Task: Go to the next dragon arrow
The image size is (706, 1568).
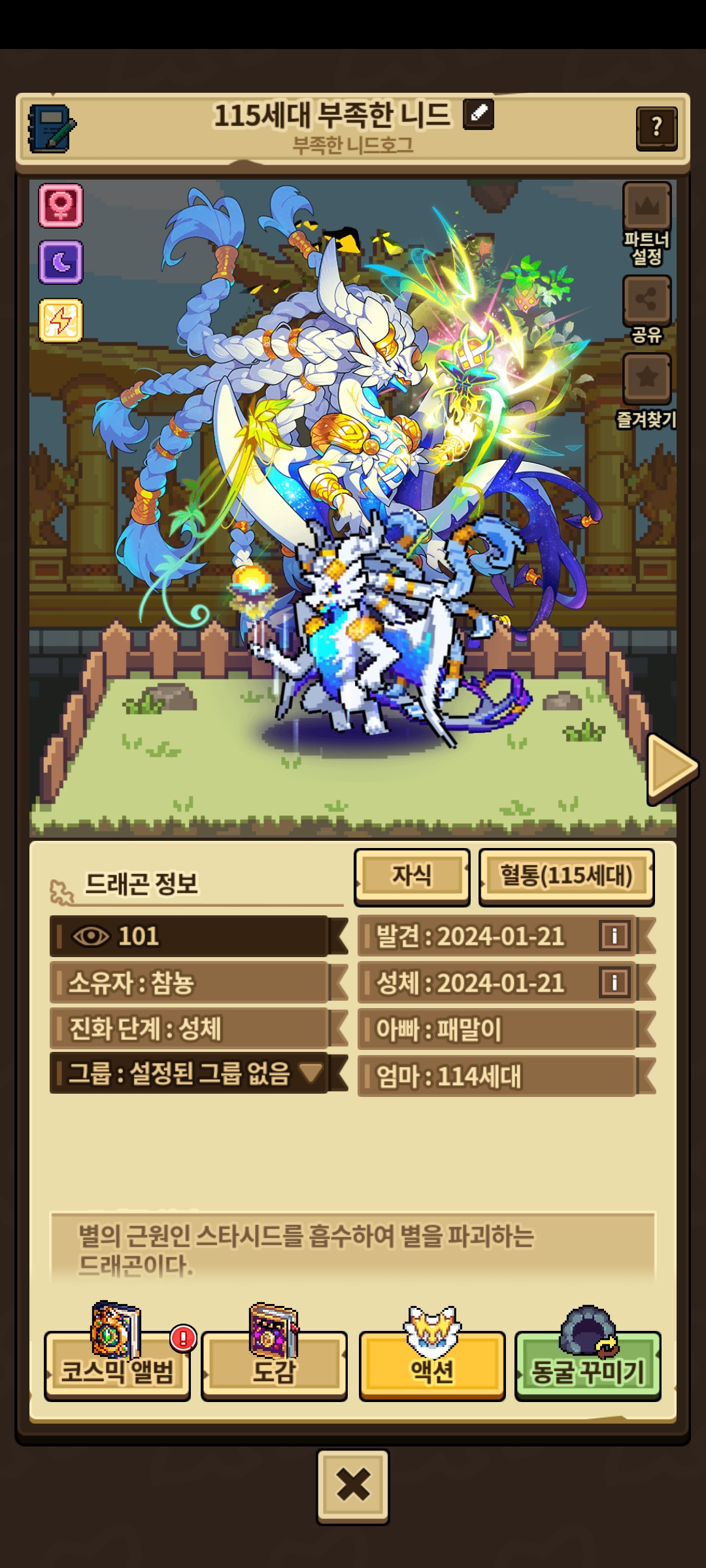Action: pos(671,768)
